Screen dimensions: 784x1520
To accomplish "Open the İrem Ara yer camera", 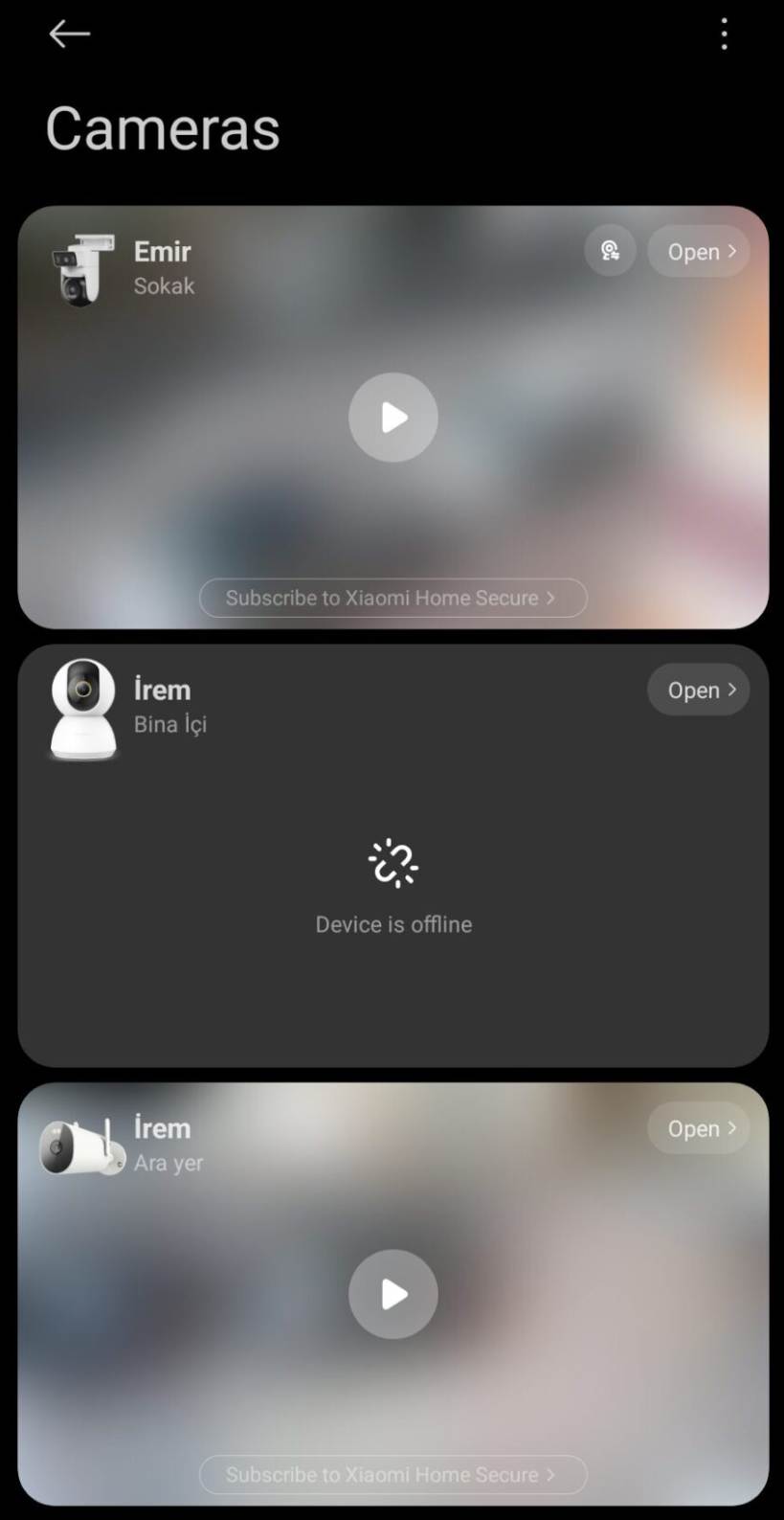I will (698, 1128).
